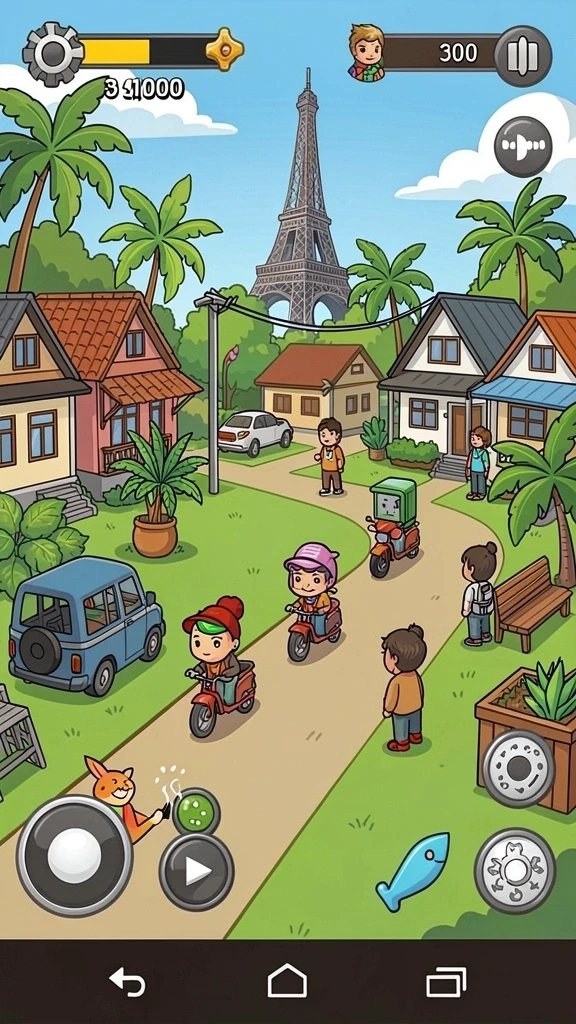Open the recent apps overview
Viewport: 576px width, 1024px height.
pyautogui.click(x=446, y=982)
